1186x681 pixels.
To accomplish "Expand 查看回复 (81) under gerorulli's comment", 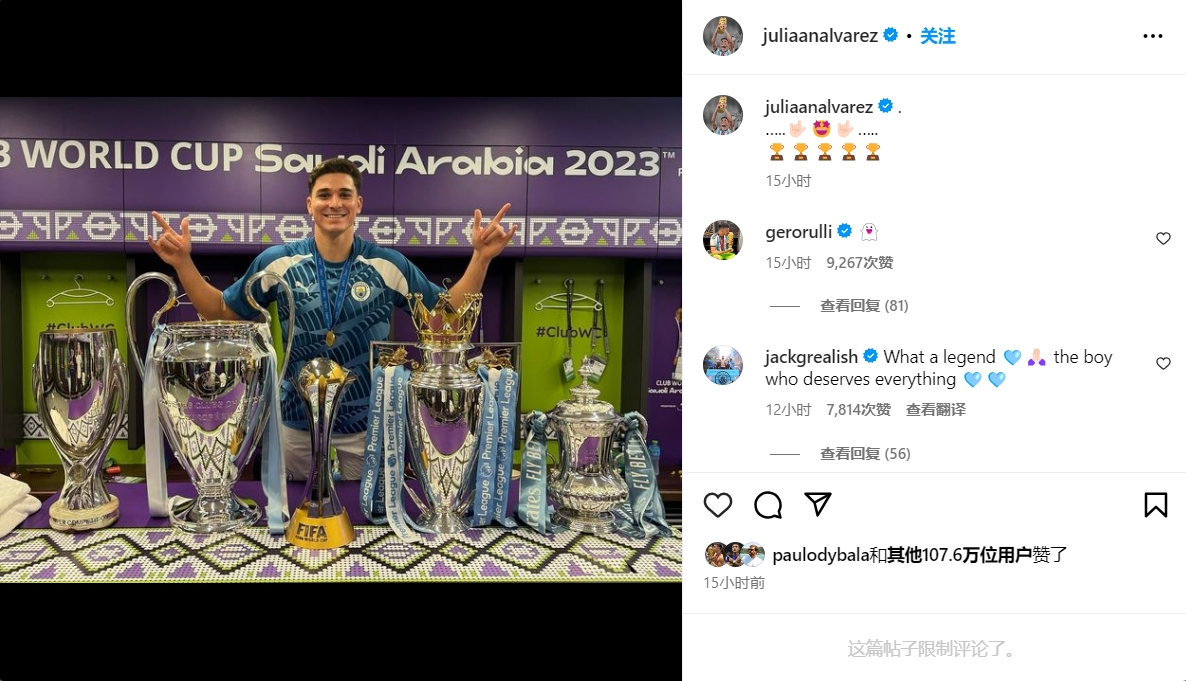I will pos(864,306).
